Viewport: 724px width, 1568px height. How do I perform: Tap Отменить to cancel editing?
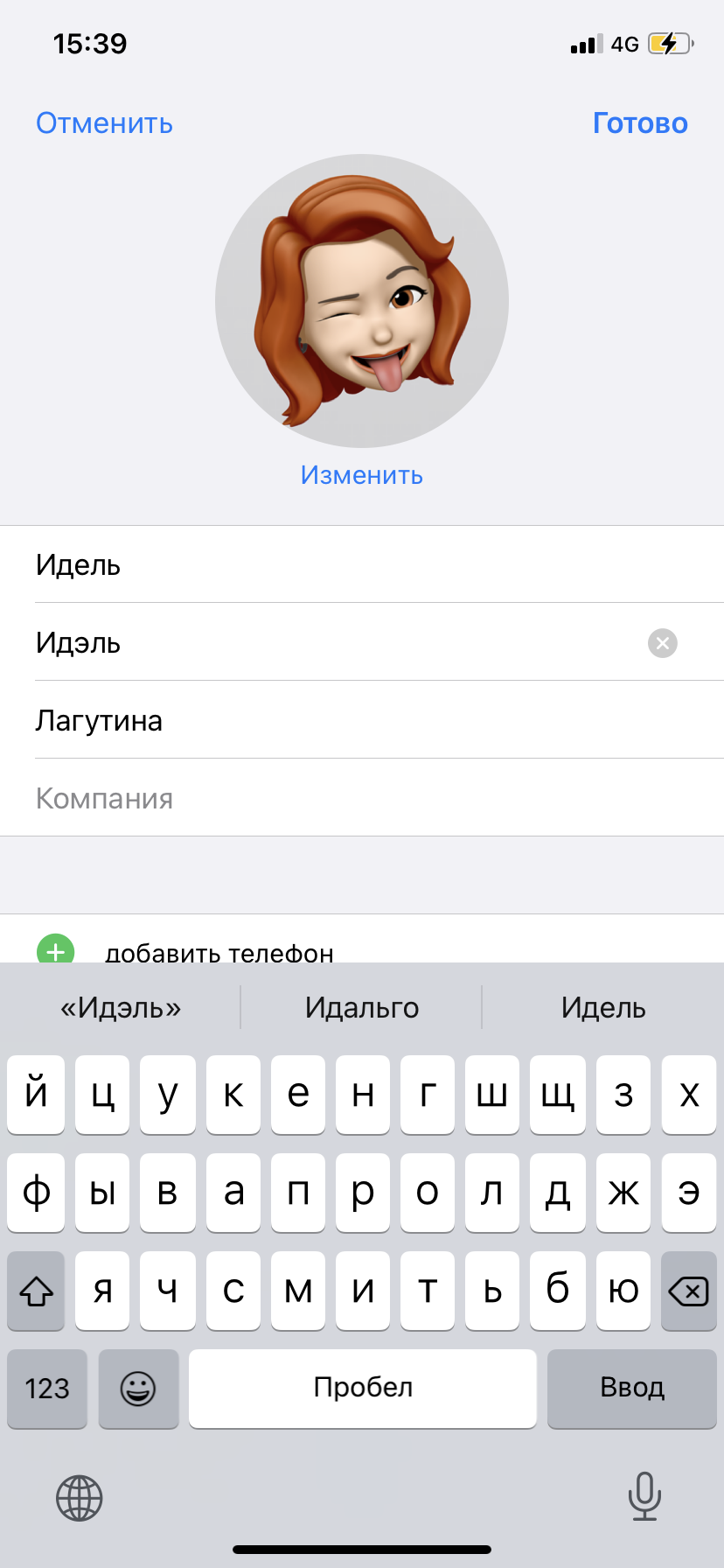(x=104, y=123)
